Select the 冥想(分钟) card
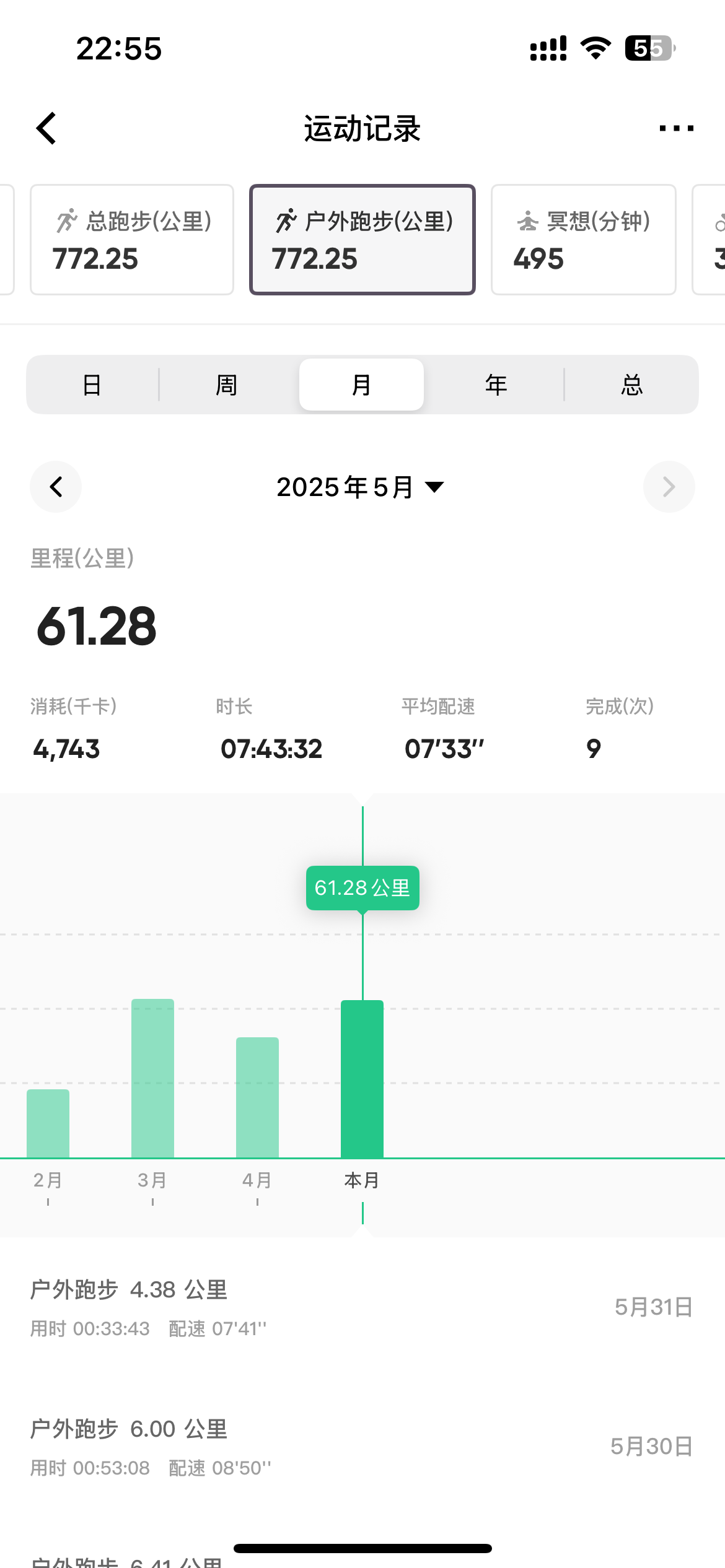 pyautogui.click(x=584, y=240)
